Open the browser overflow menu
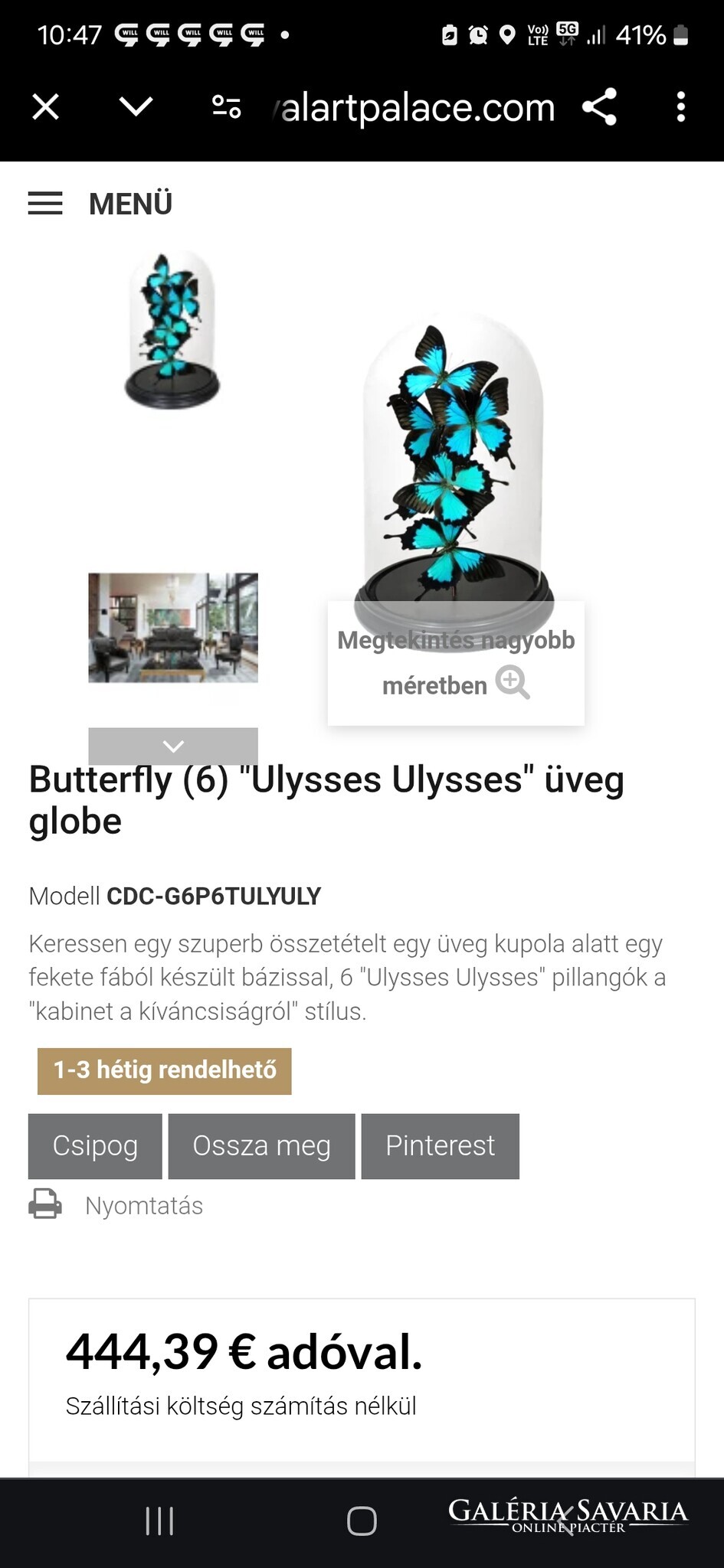This screenshot has width=724, height=1568. (681, 107)
